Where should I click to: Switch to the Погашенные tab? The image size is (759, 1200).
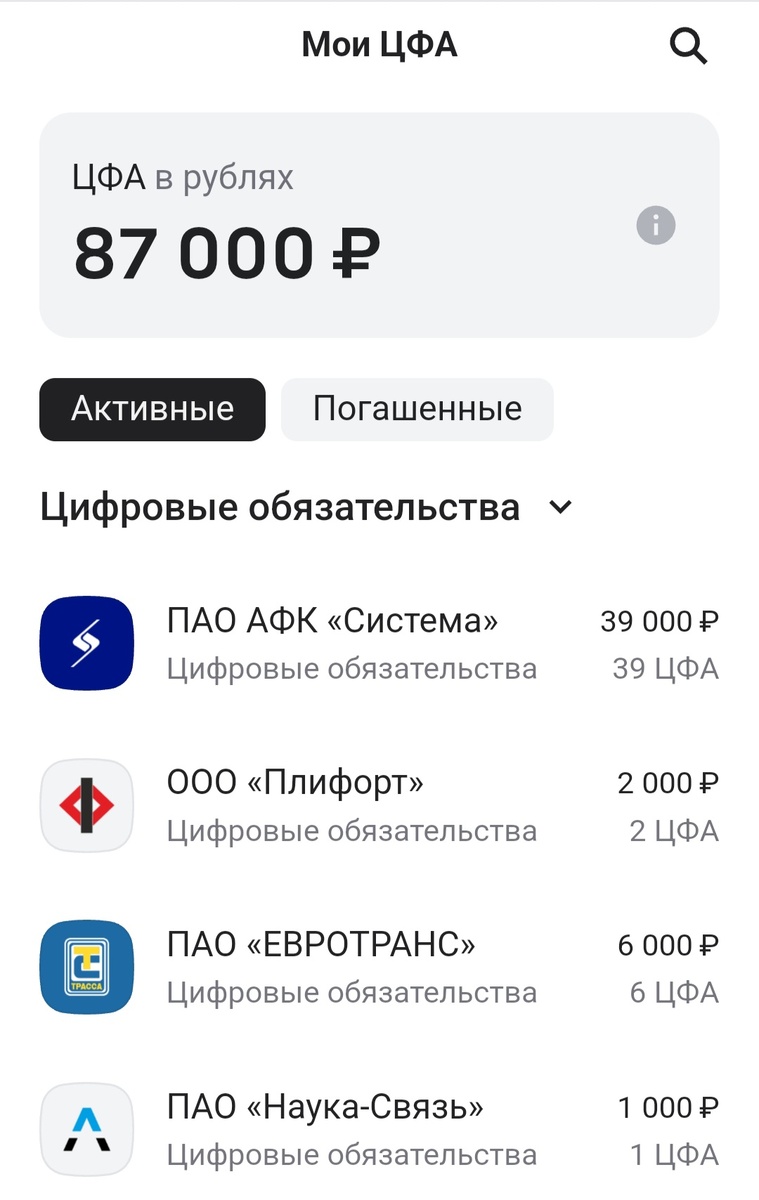click(417, 409)
